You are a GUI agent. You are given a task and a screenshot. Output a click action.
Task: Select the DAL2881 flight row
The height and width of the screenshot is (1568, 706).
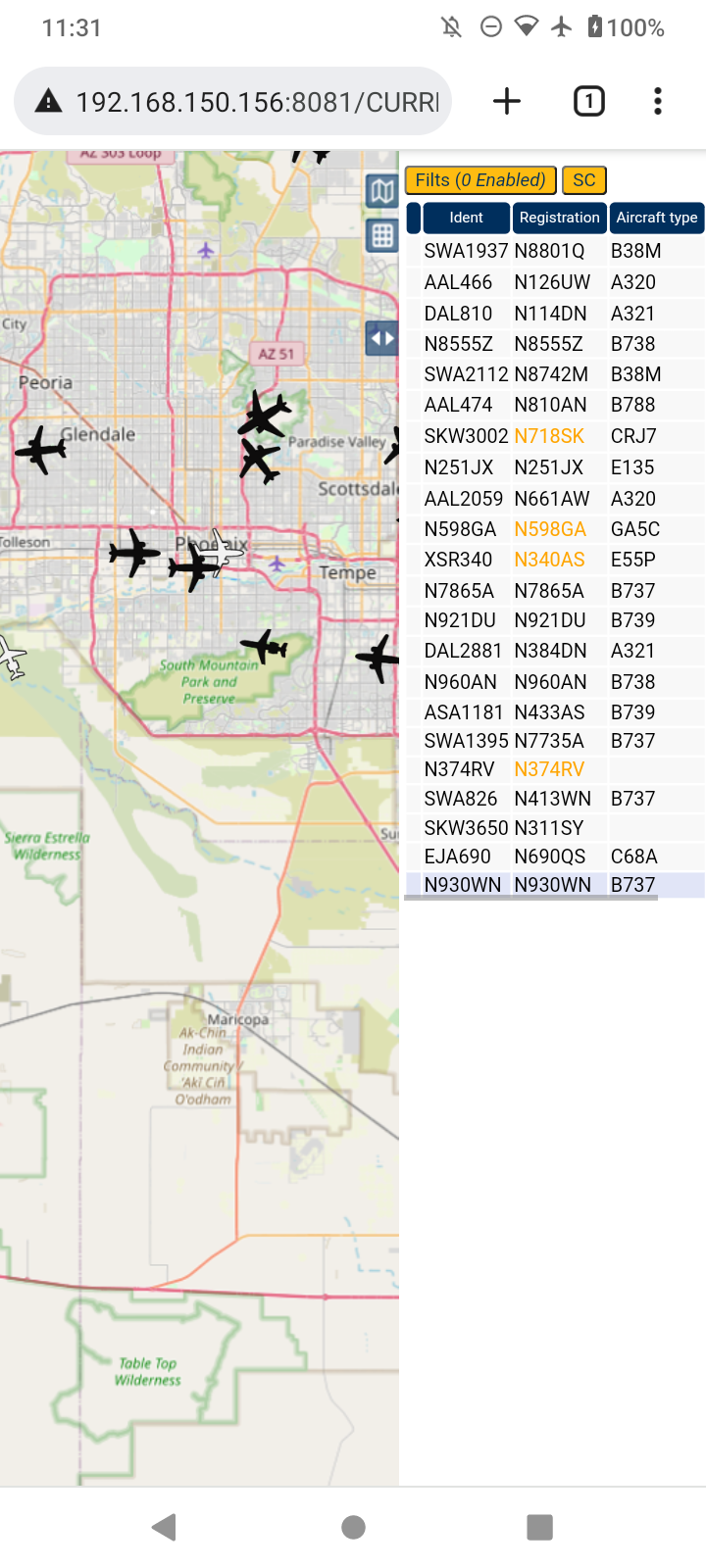point(555,651)
